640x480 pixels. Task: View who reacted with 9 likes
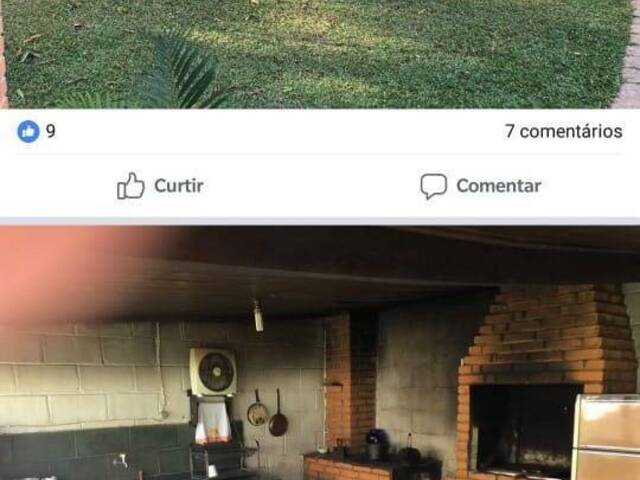coord(37,131)
